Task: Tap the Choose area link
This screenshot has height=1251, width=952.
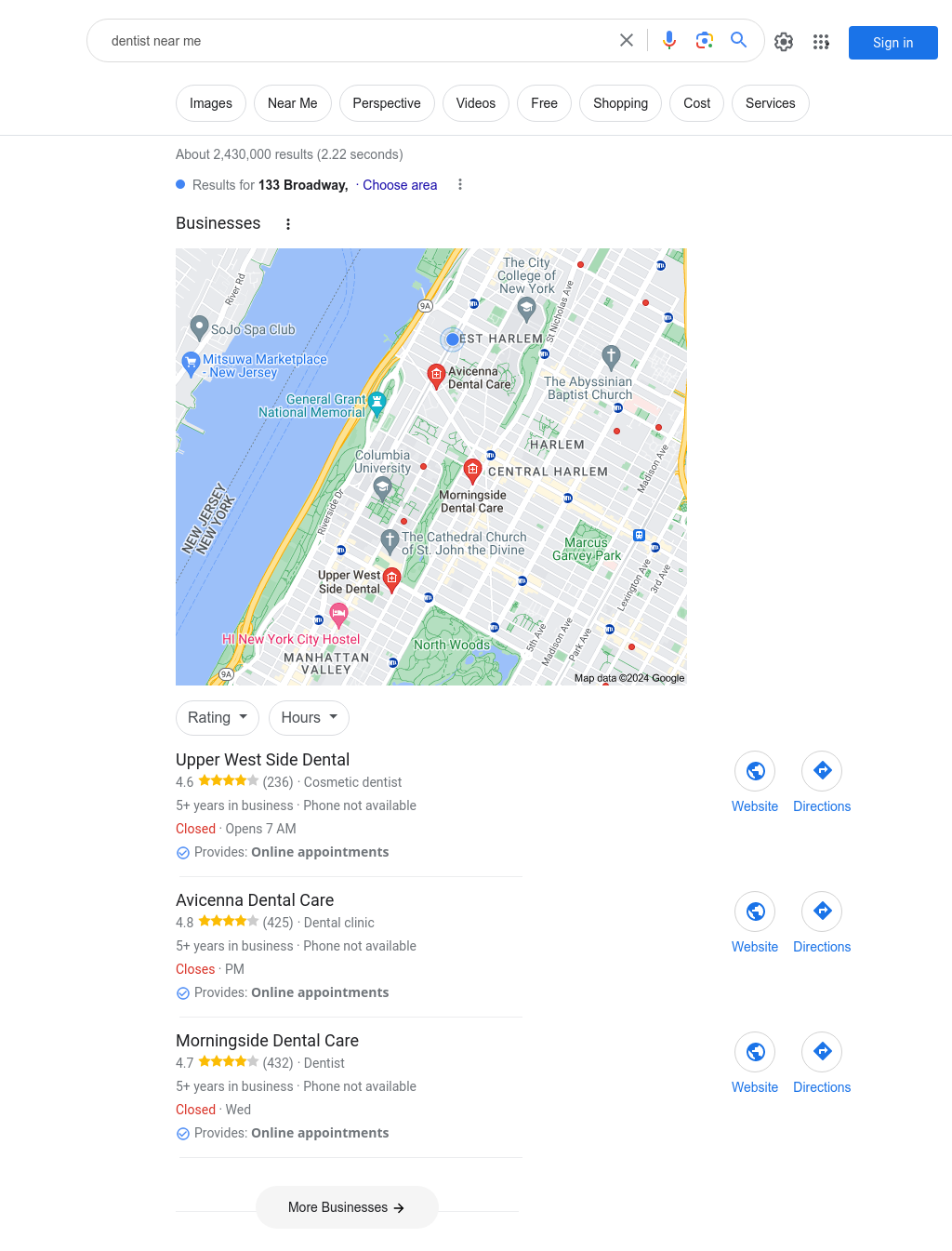Action: [400, 185]
